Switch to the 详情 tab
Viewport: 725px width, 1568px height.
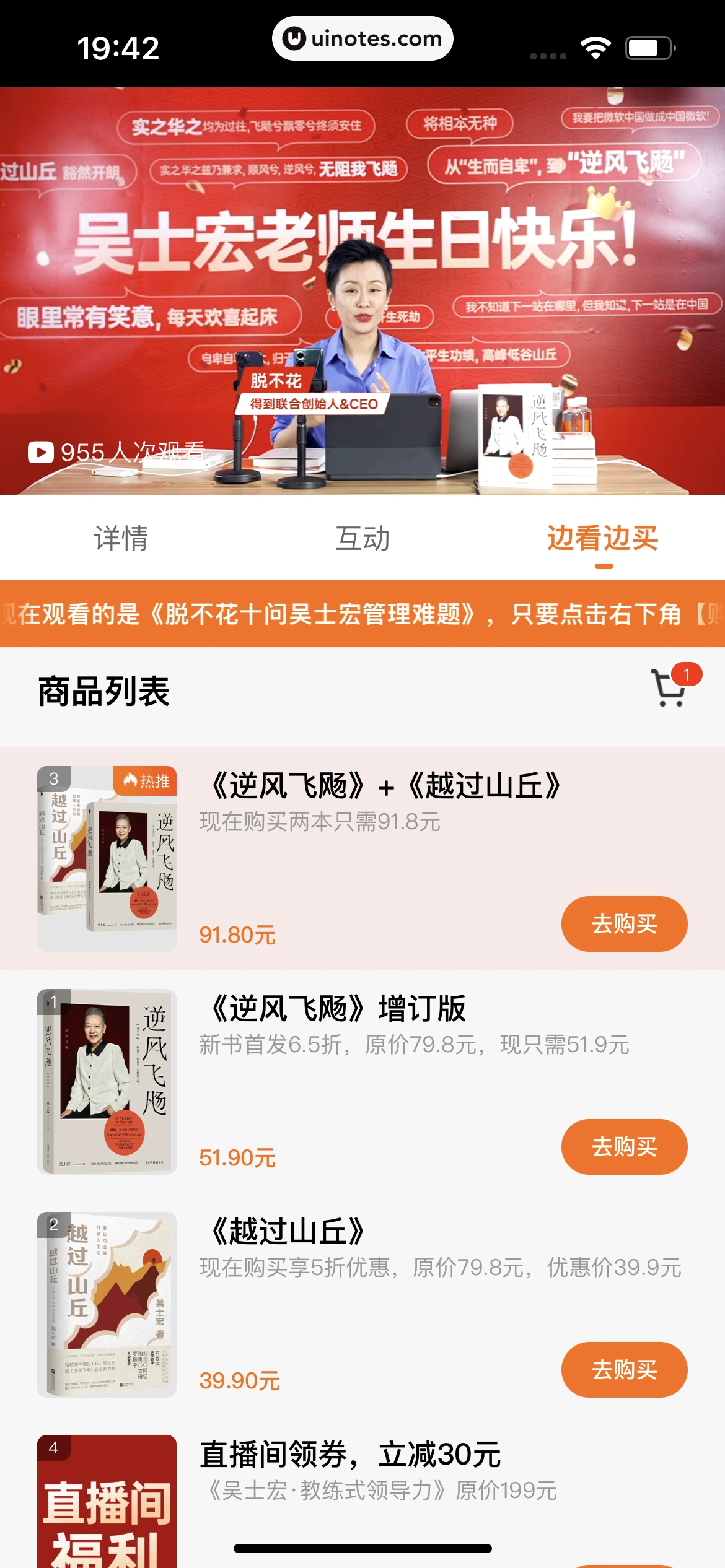pyautogui.click(x=121, y=538)
